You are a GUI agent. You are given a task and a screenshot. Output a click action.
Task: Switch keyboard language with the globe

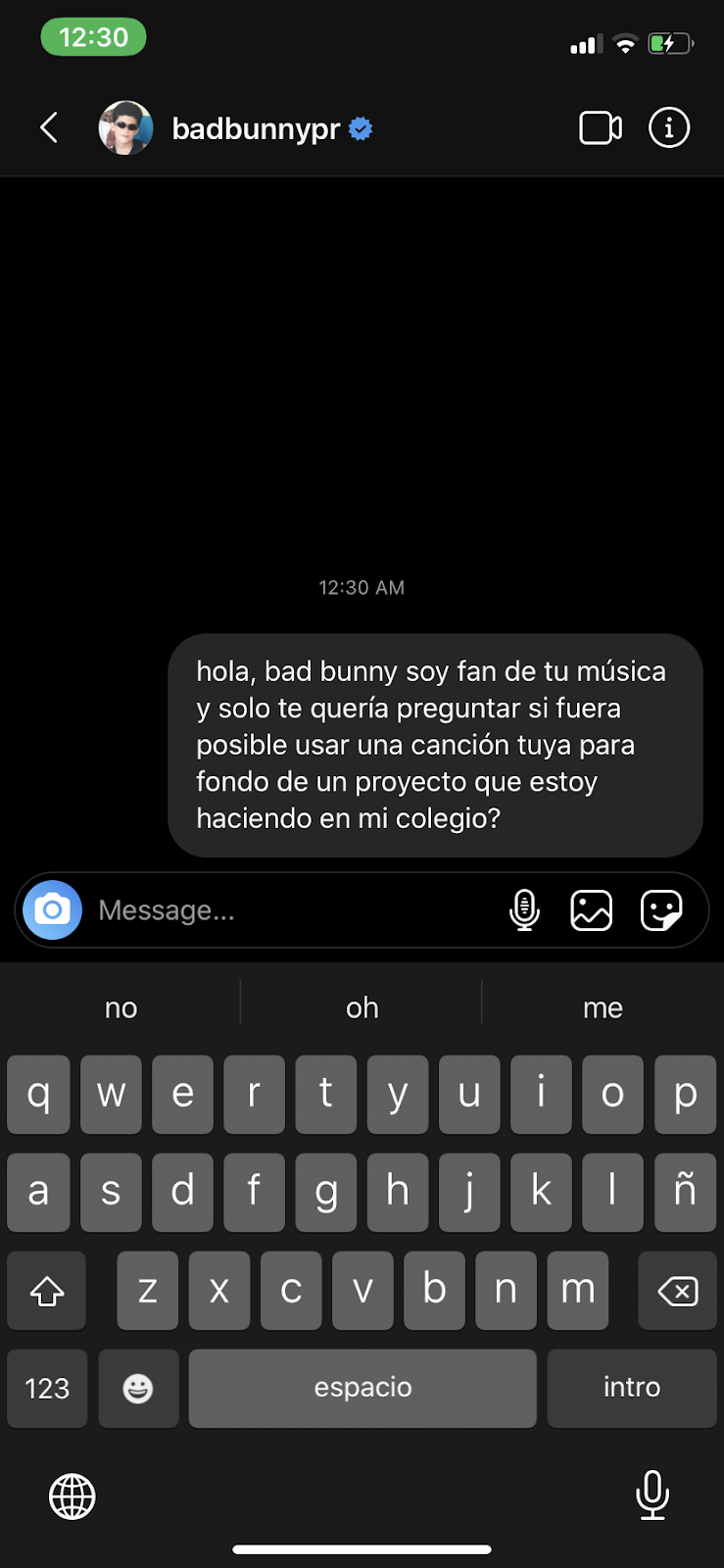(72, 1496)
